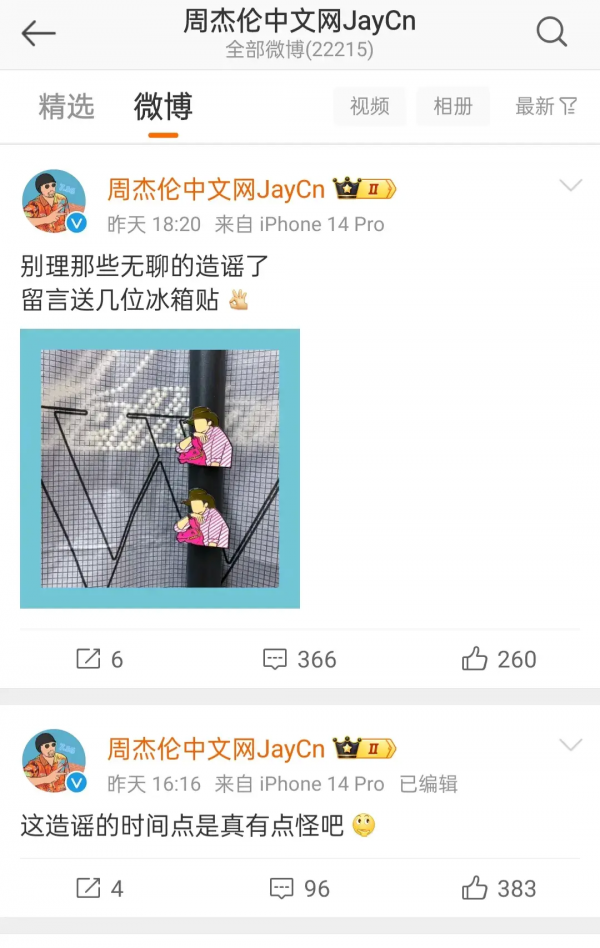
Task: Expand options chevron on the 18:20 post
Action: (x=570, y=186)
